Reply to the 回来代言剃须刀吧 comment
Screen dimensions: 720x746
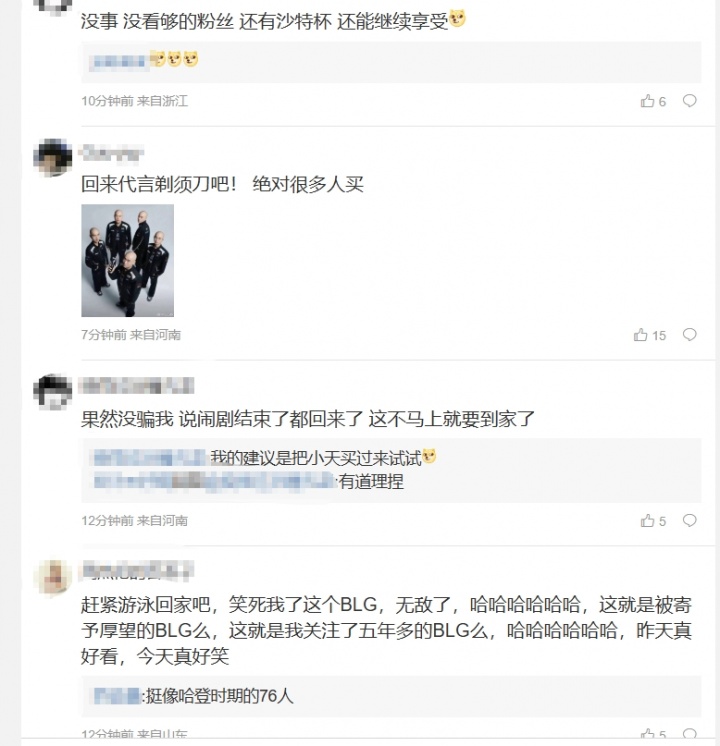point(689,335)
